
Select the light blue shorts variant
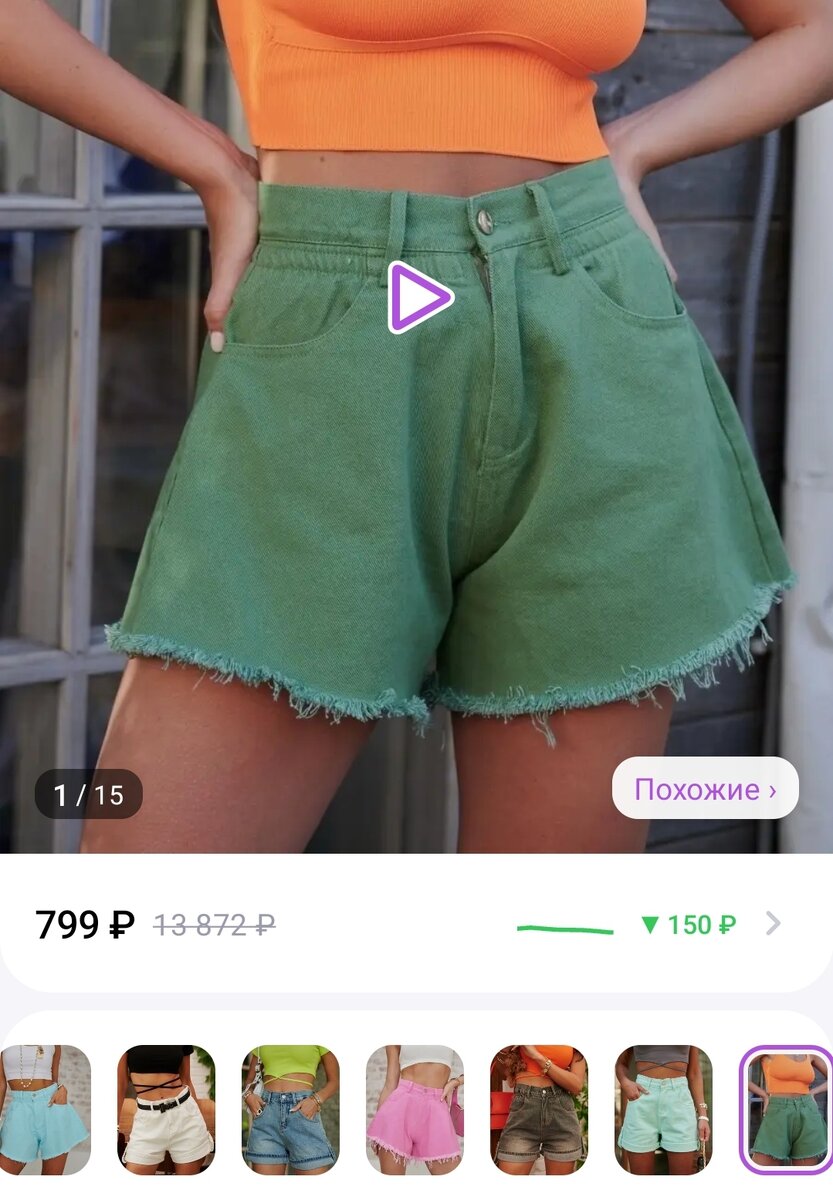[x=45, y=1109]
